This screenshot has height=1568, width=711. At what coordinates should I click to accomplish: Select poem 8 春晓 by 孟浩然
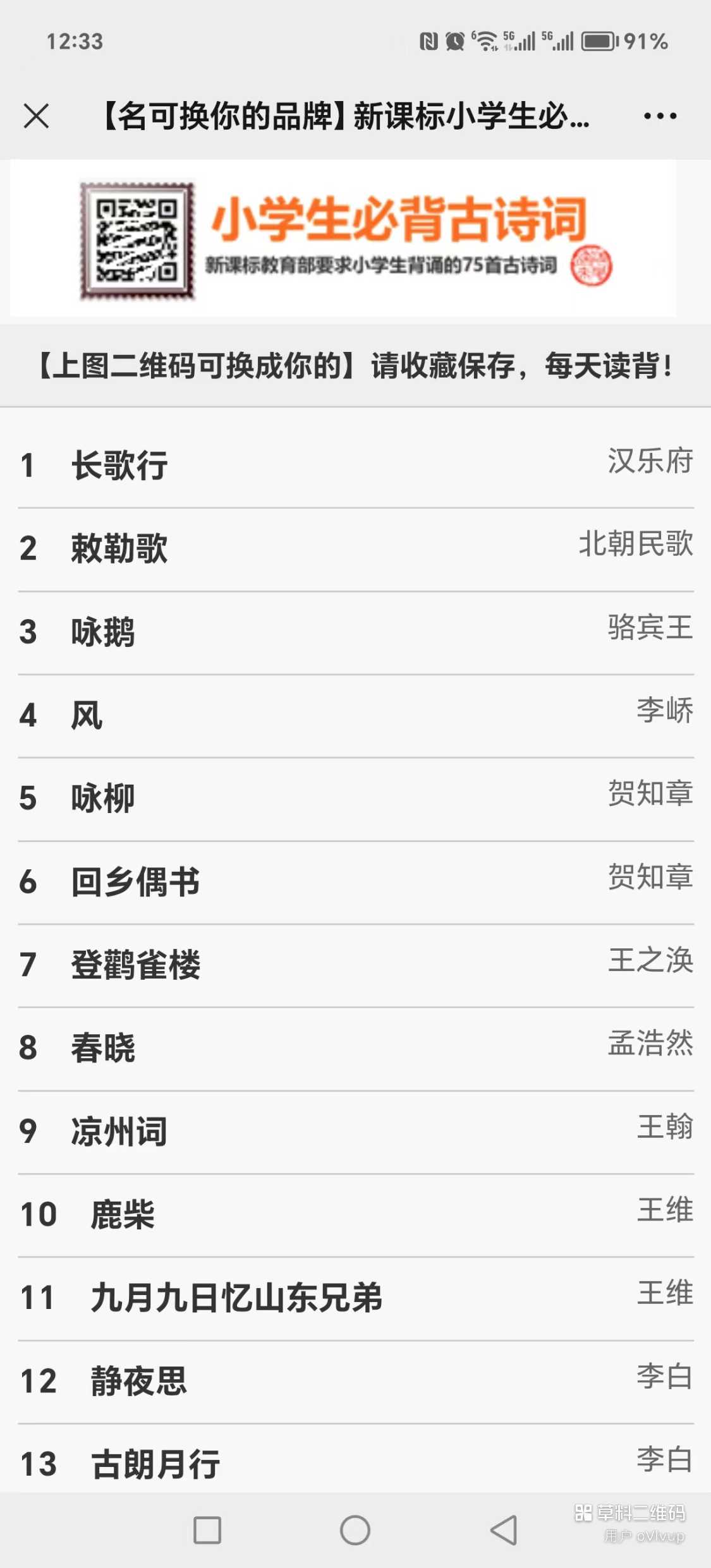point(356,1049)
